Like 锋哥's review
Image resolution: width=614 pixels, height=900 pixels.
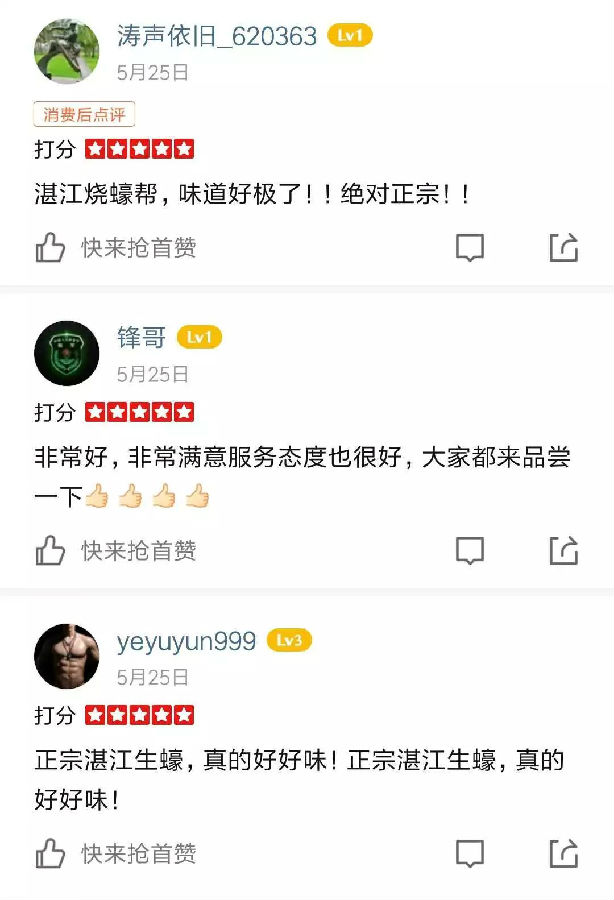coord(51,550)
